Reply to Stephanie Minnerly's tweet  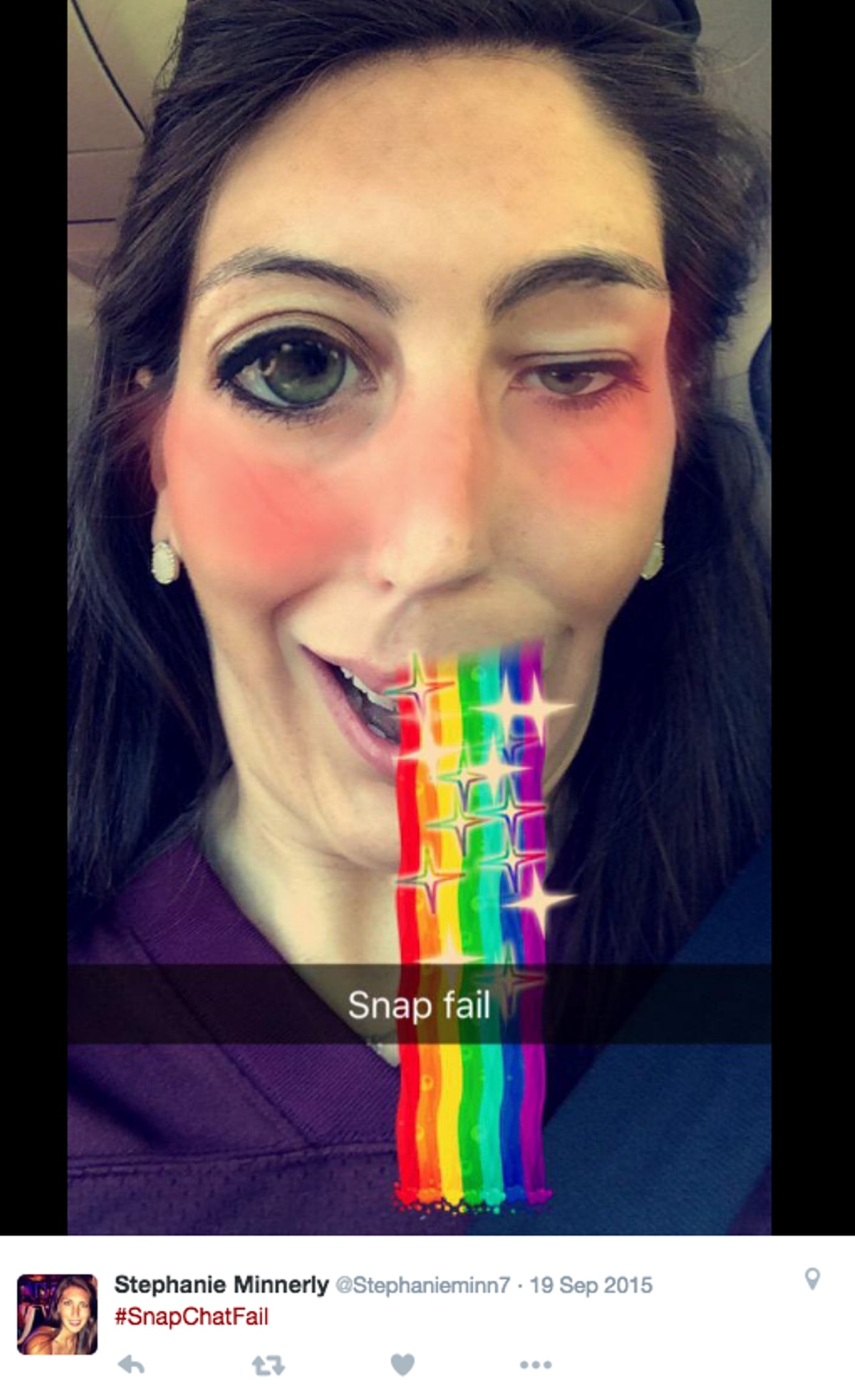pos(131,1364)
